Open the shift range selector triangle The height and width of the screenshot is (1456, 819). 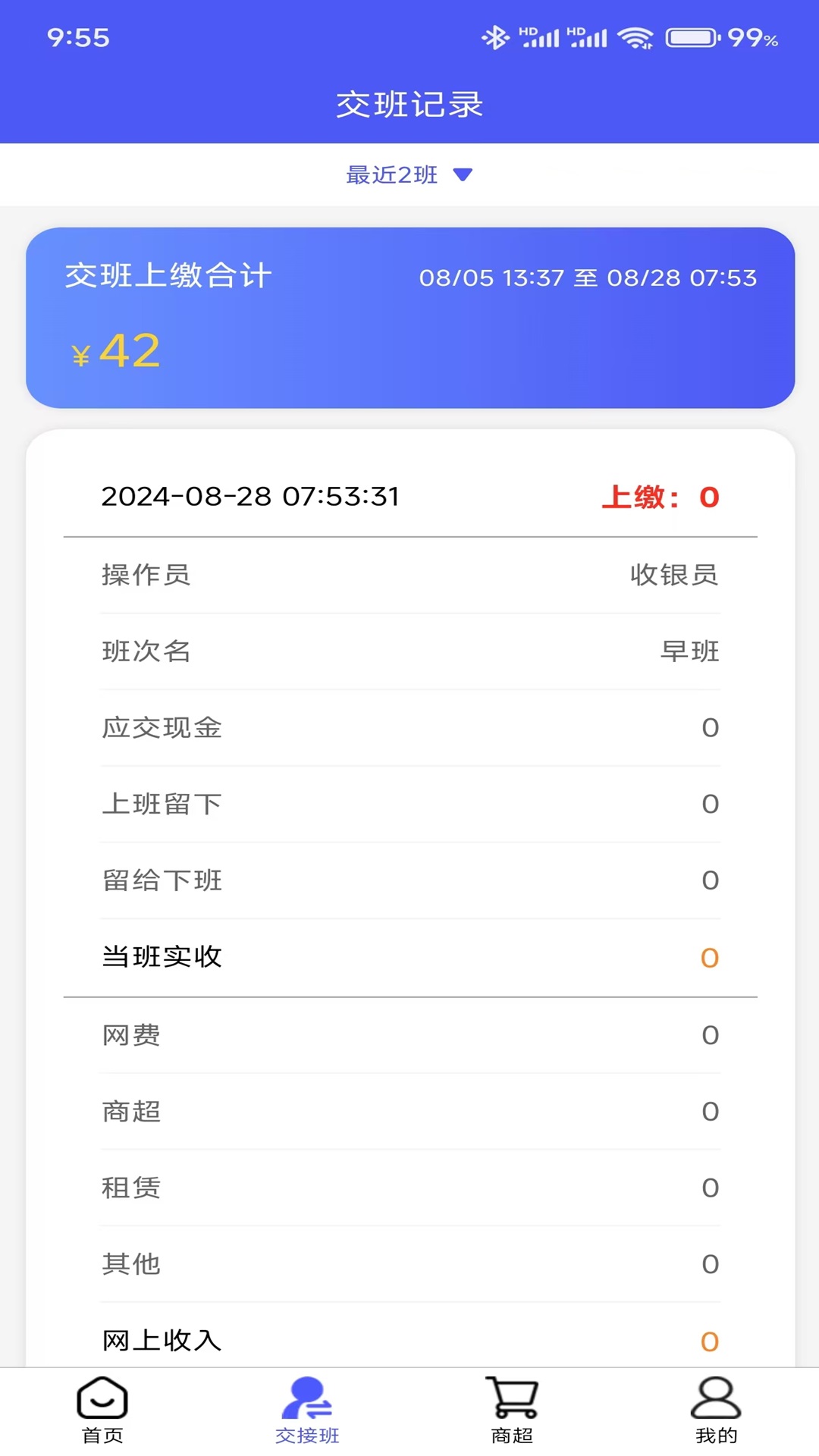464,174
